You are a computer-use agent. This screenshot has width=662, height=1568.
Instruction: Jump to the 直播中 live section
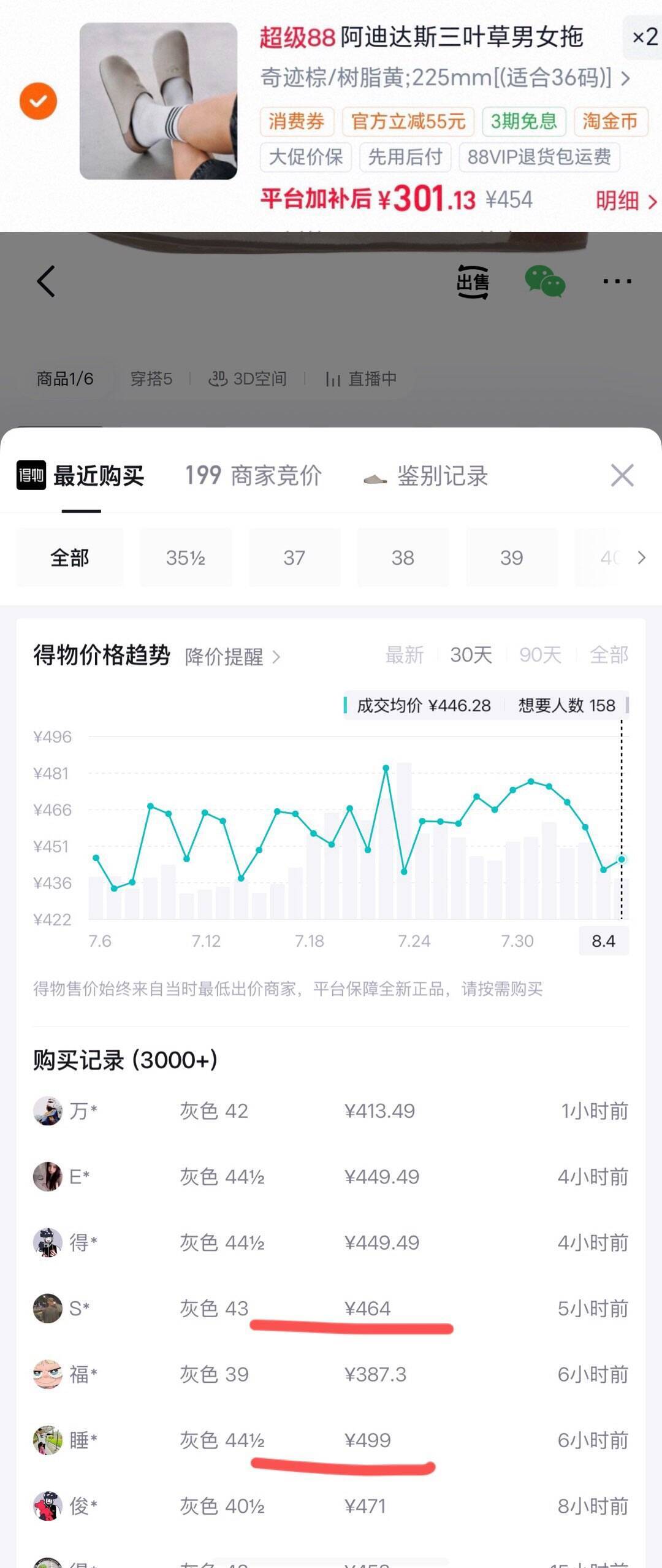[361, 379]
